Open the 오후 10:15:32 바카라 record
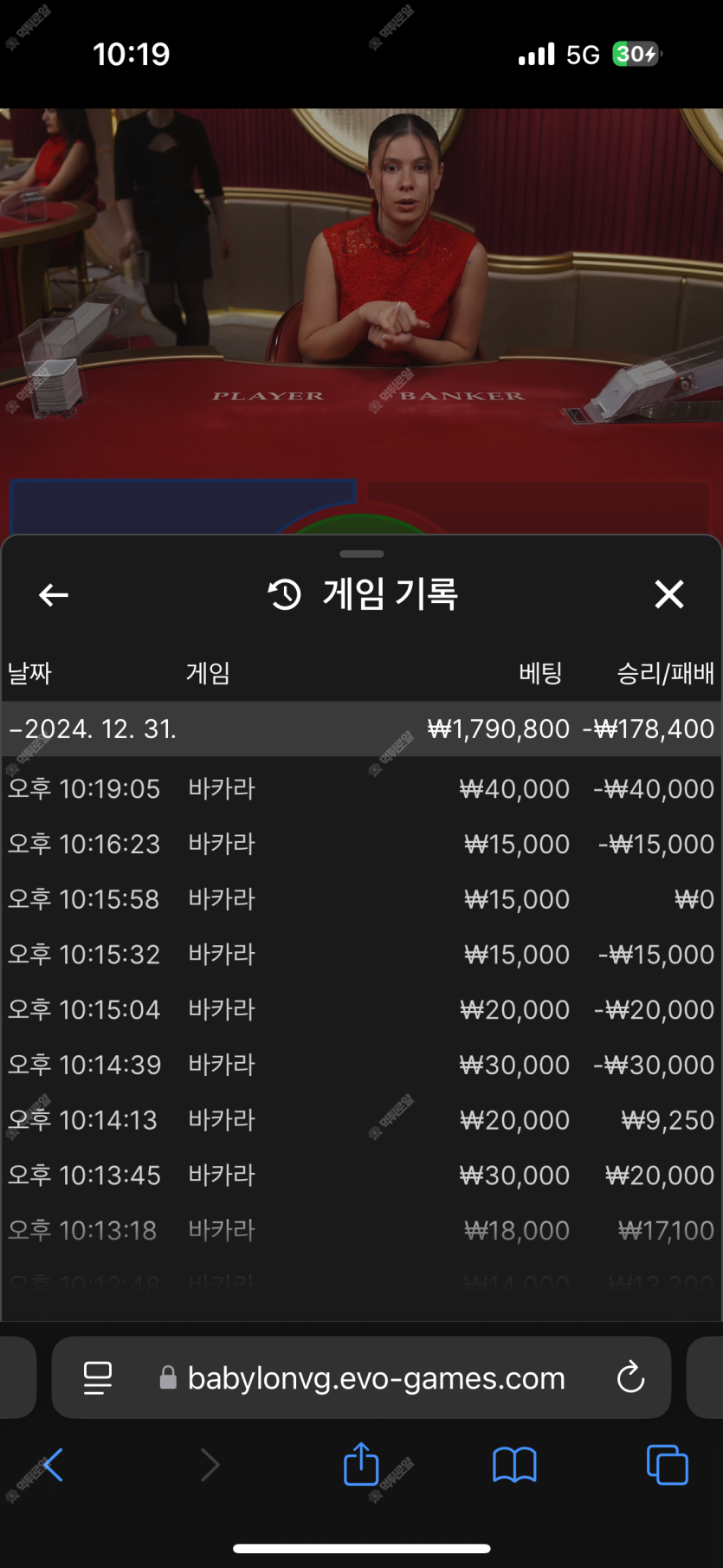Image resolution: width=723 pixels, height=1568 pixels. point(361,955)
